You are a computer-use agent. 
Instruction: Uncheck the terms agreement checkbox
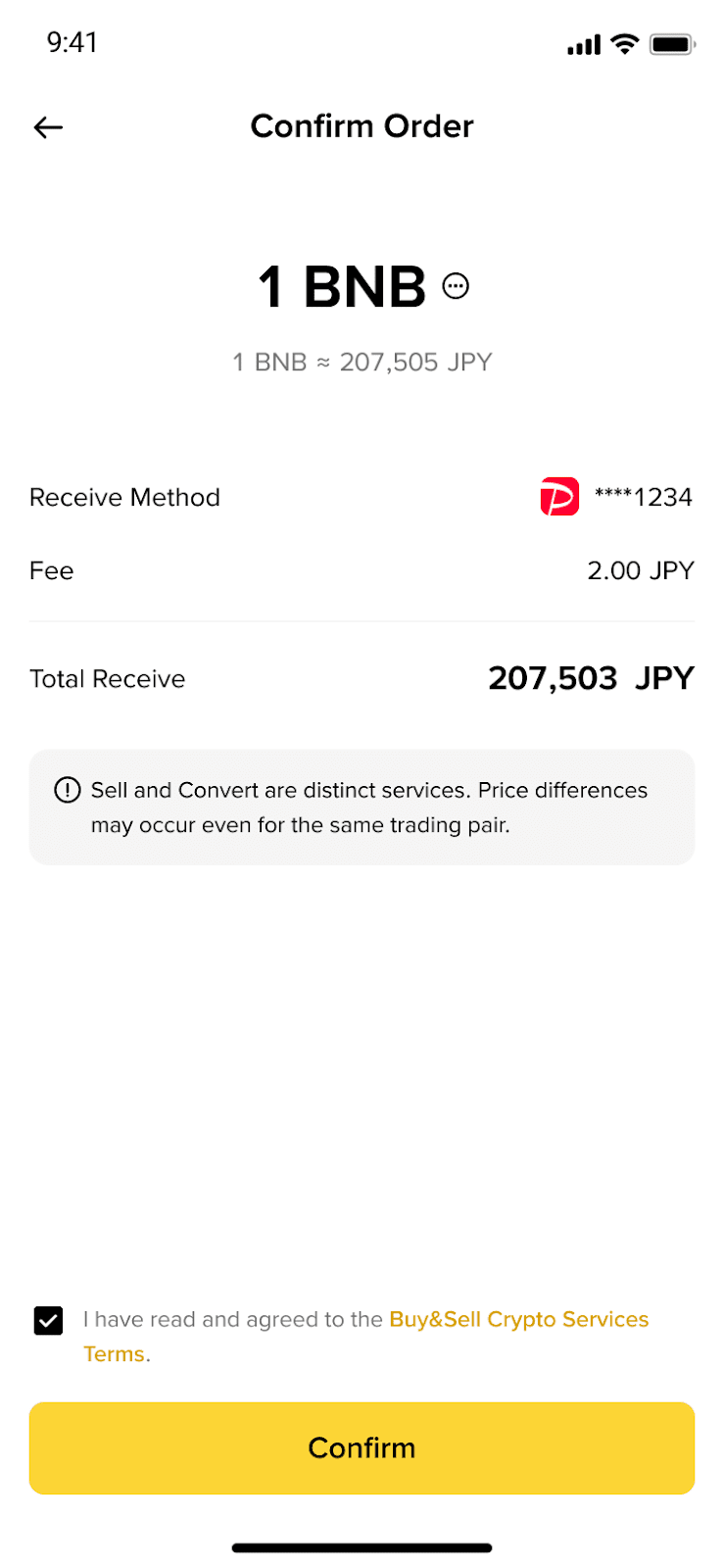click(48, 1321)
